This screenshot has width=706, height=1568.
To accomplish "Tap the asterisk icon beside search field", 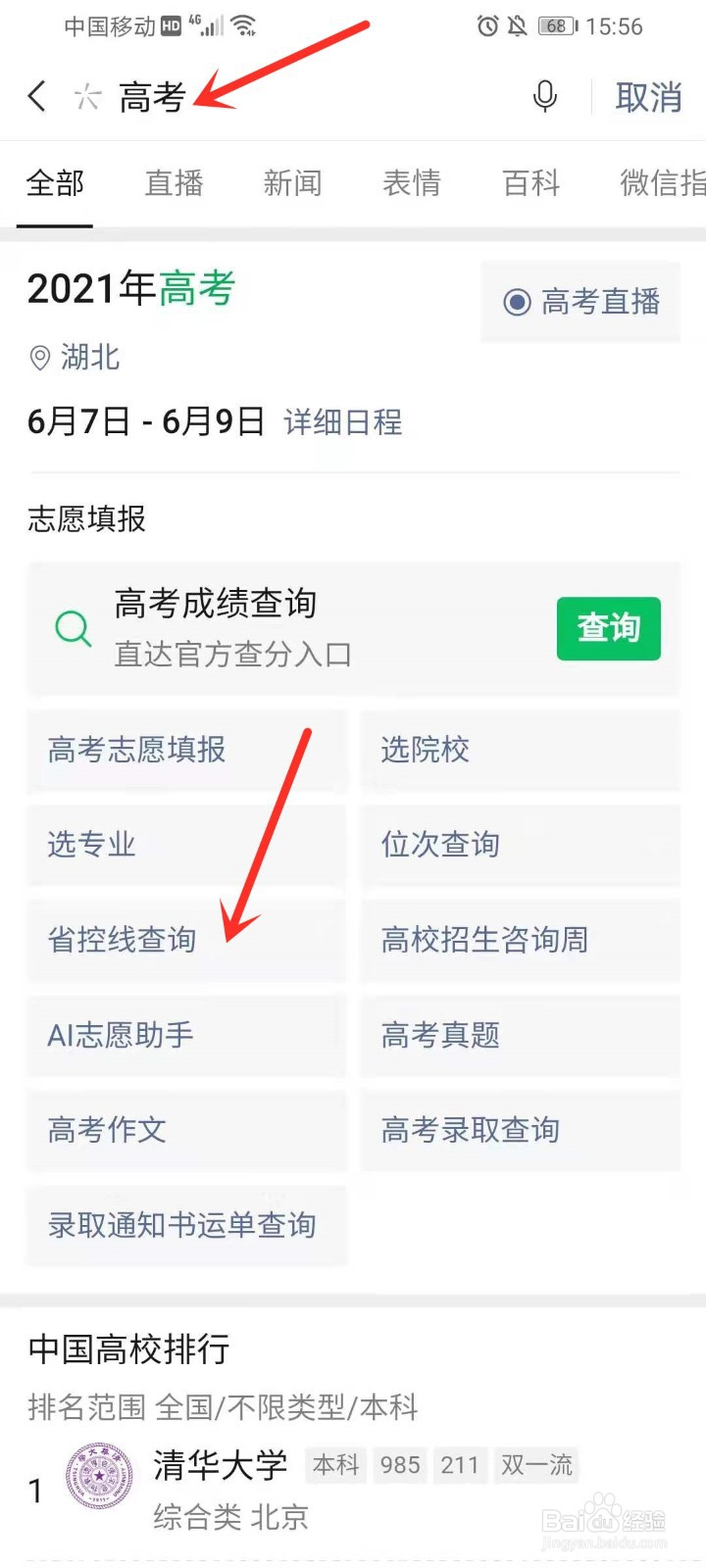I will click(86, 97).
